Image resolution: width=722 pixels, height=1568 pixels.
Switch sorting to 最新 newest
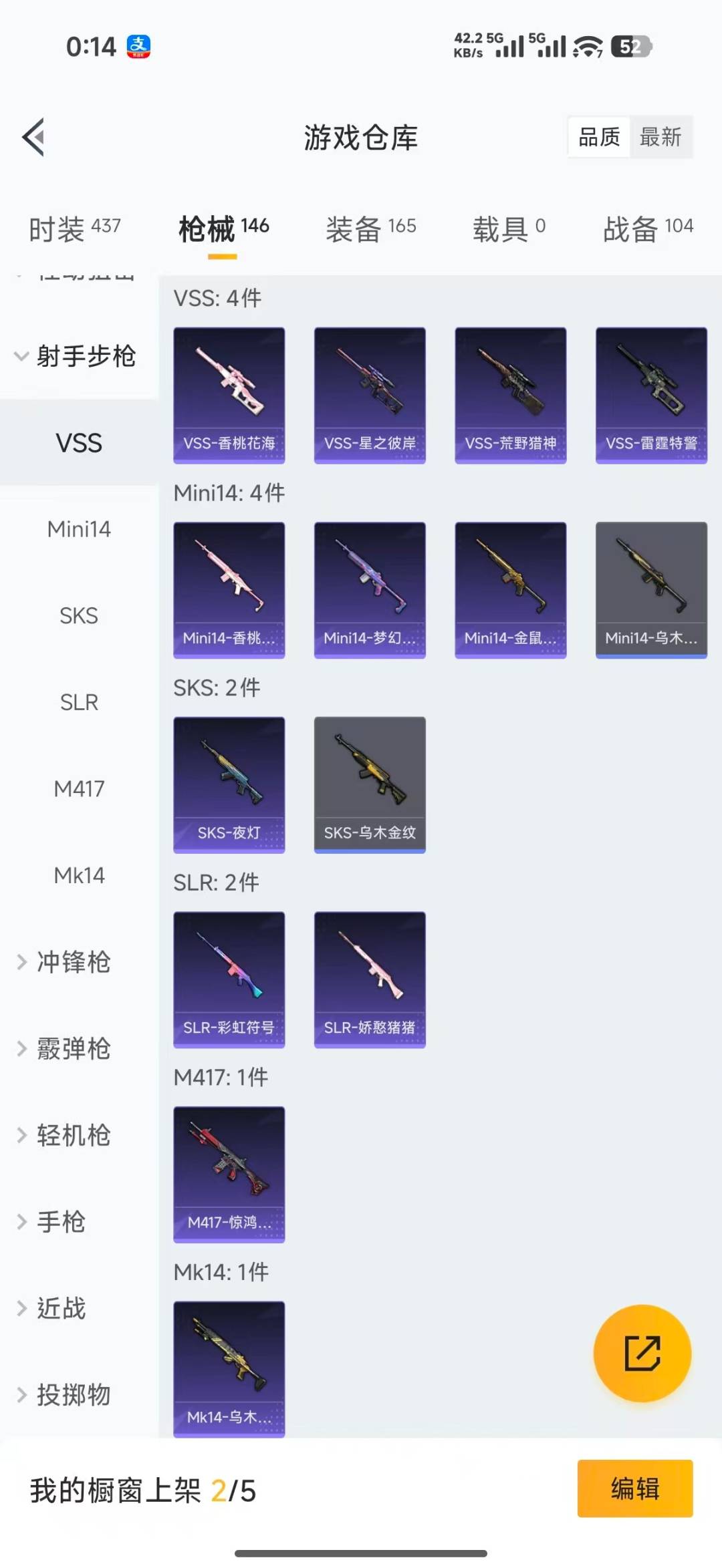[x=661, y=136]
